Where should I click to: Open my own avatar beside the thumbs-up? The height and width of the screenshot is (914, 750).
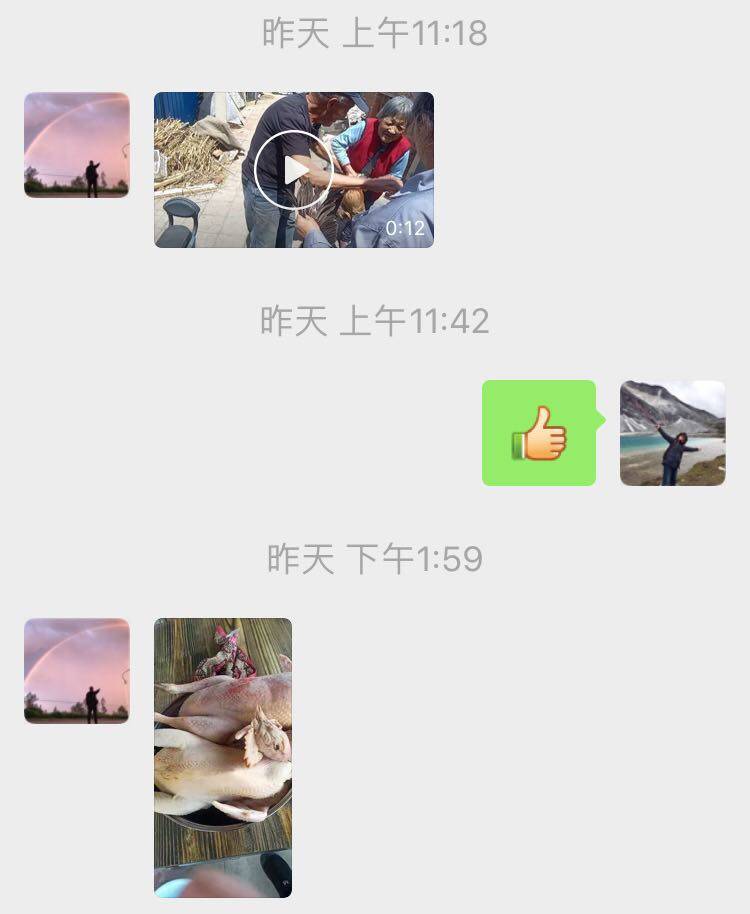click(x=672, y=433)
